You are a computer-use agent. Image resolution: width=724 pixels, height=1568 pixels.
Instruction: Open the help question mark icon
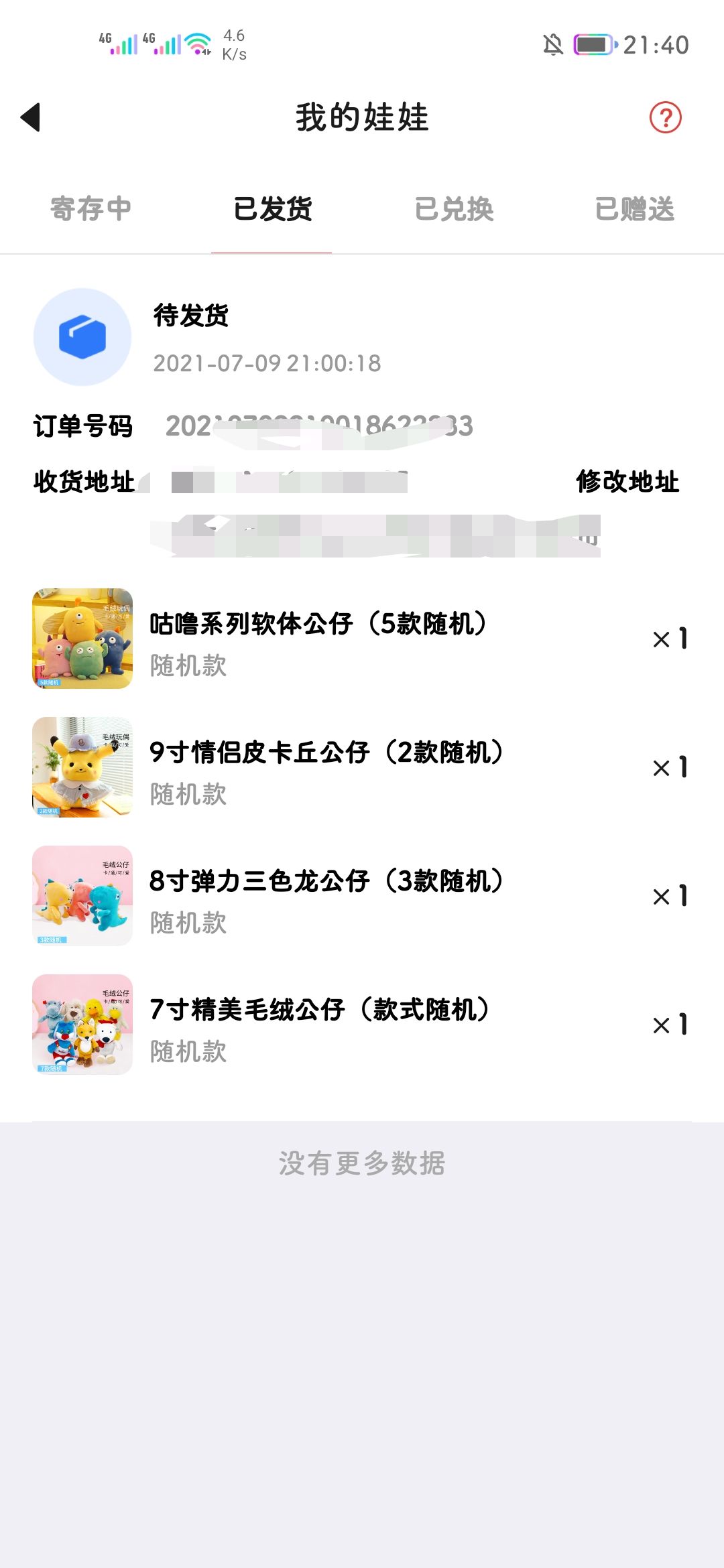pyautogui.click(x=664, y=117)
